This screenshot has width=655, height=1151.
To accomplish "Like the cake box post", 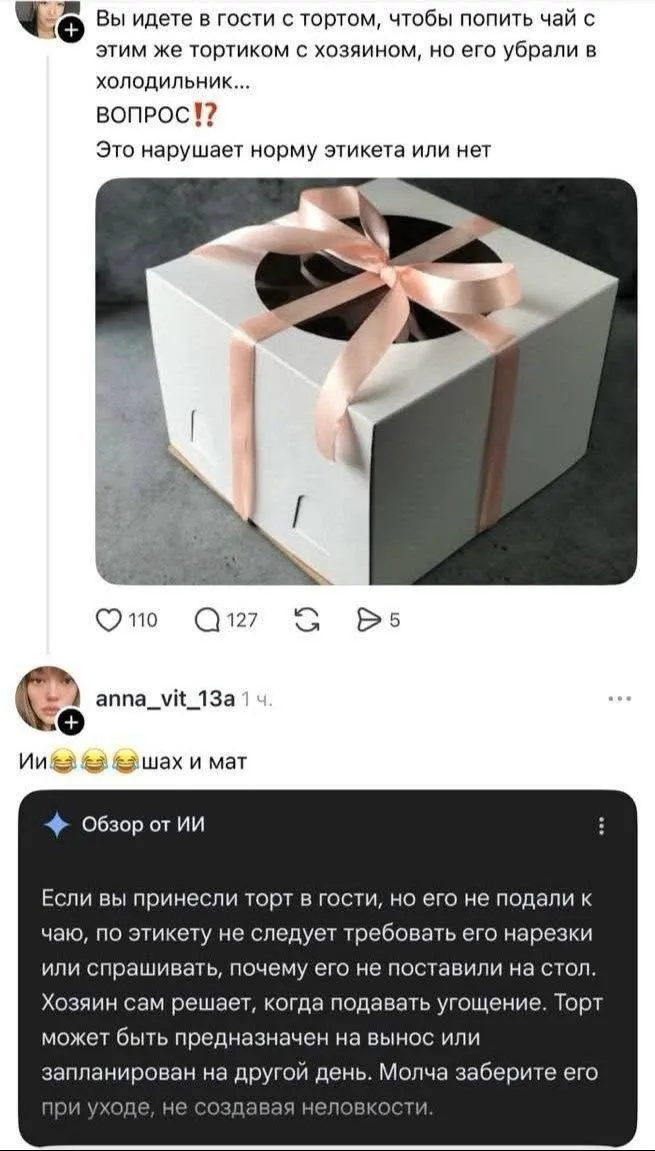I will pos(107,620).
